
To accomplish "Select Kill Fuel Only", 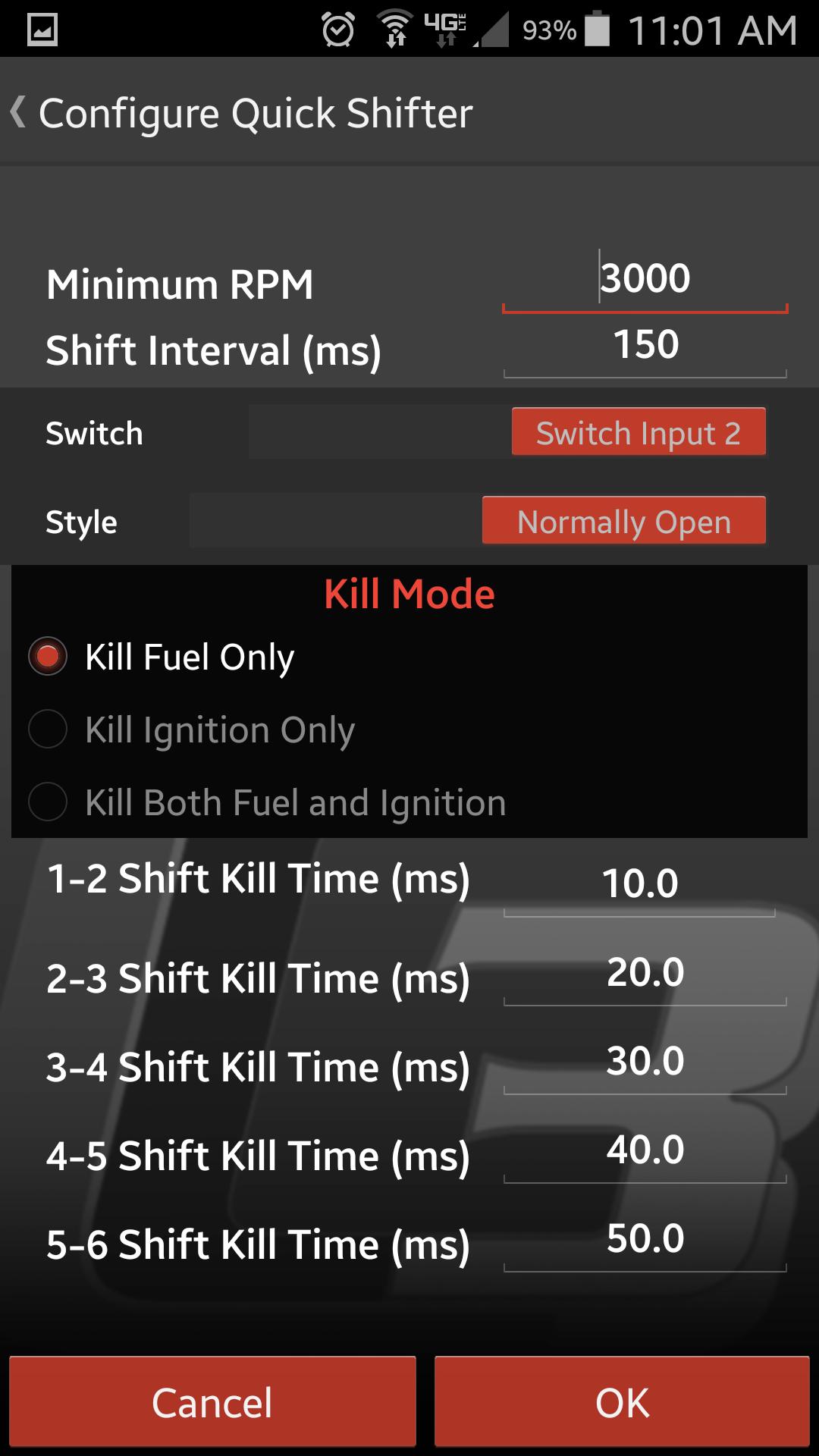I will coord(48,656).
